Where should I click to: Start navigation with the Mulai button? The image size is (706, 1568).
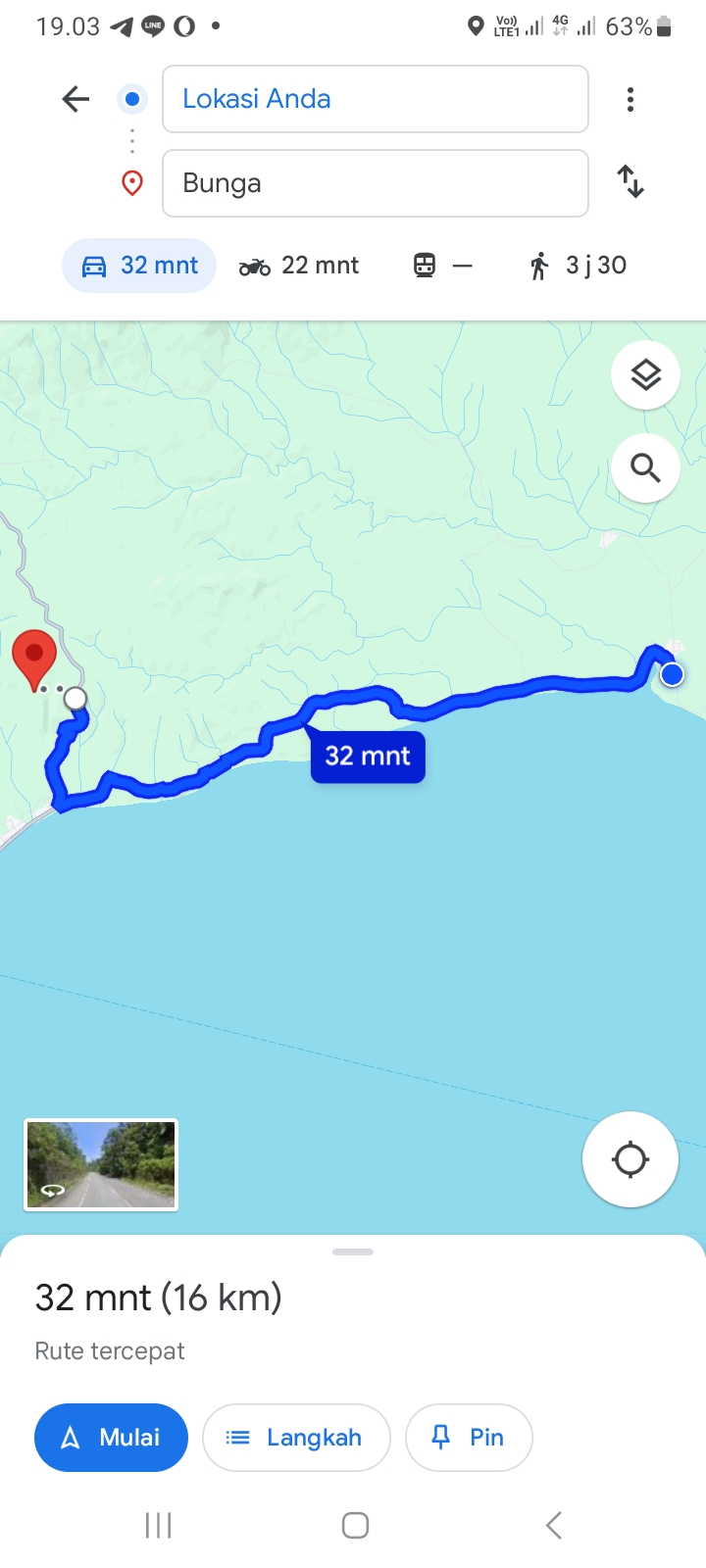[111, 1438]
